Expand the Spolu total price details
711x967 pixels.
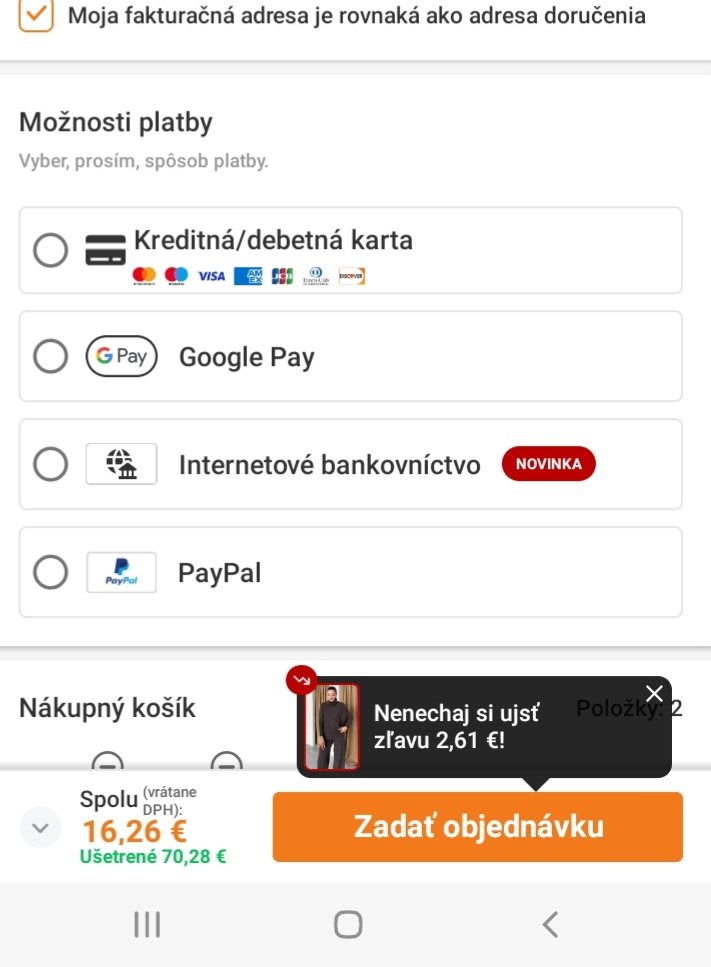(40, 828)
